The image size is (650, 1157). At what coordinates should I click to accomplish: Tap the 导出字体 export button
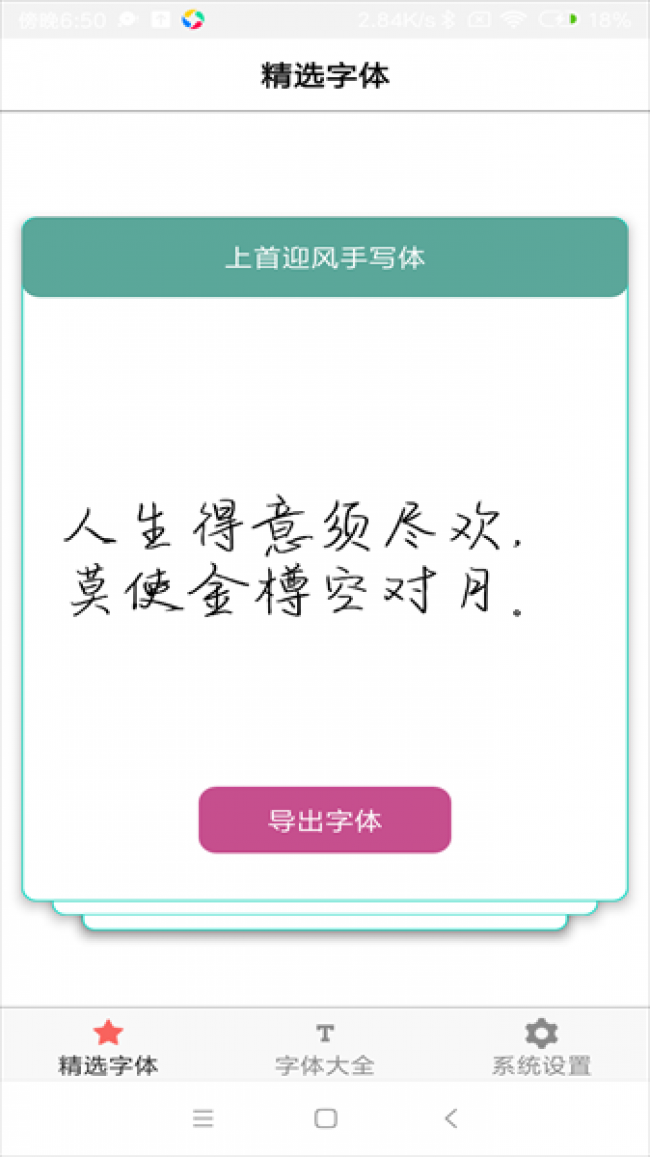[325, 820]
